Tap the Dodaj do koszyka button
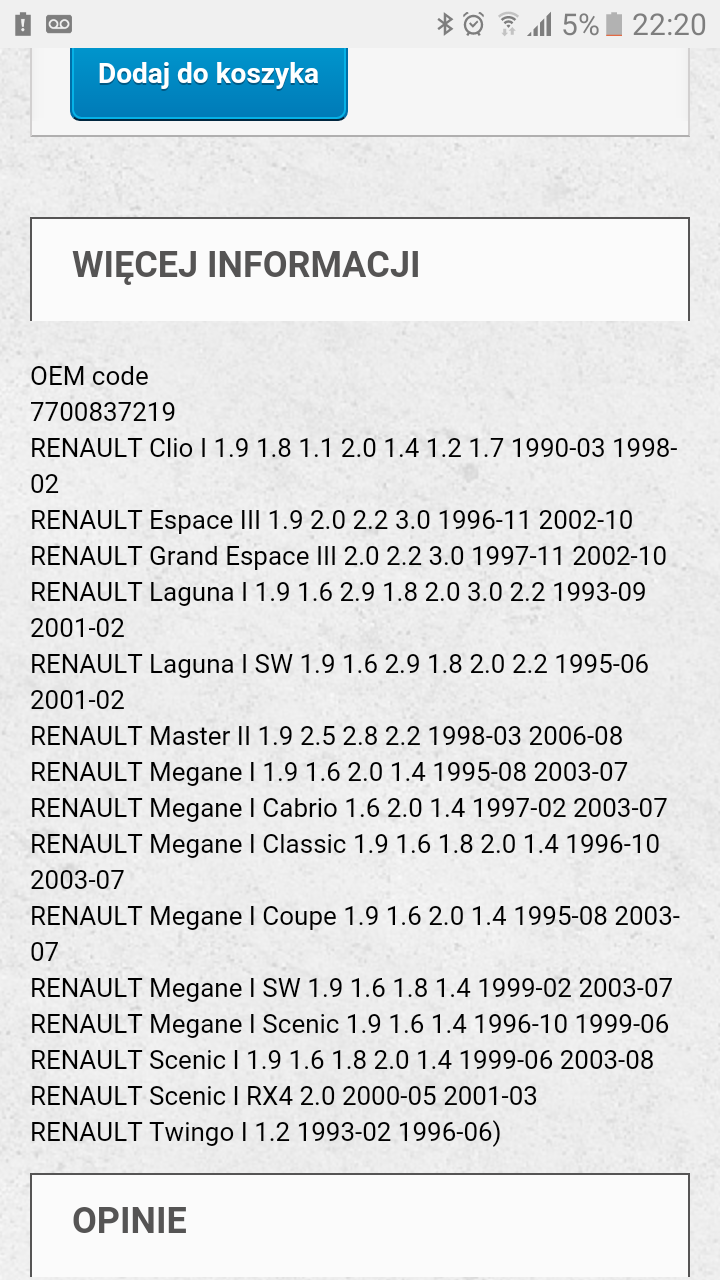This screenshot has width=720, height=1280. tap(208, 78)
